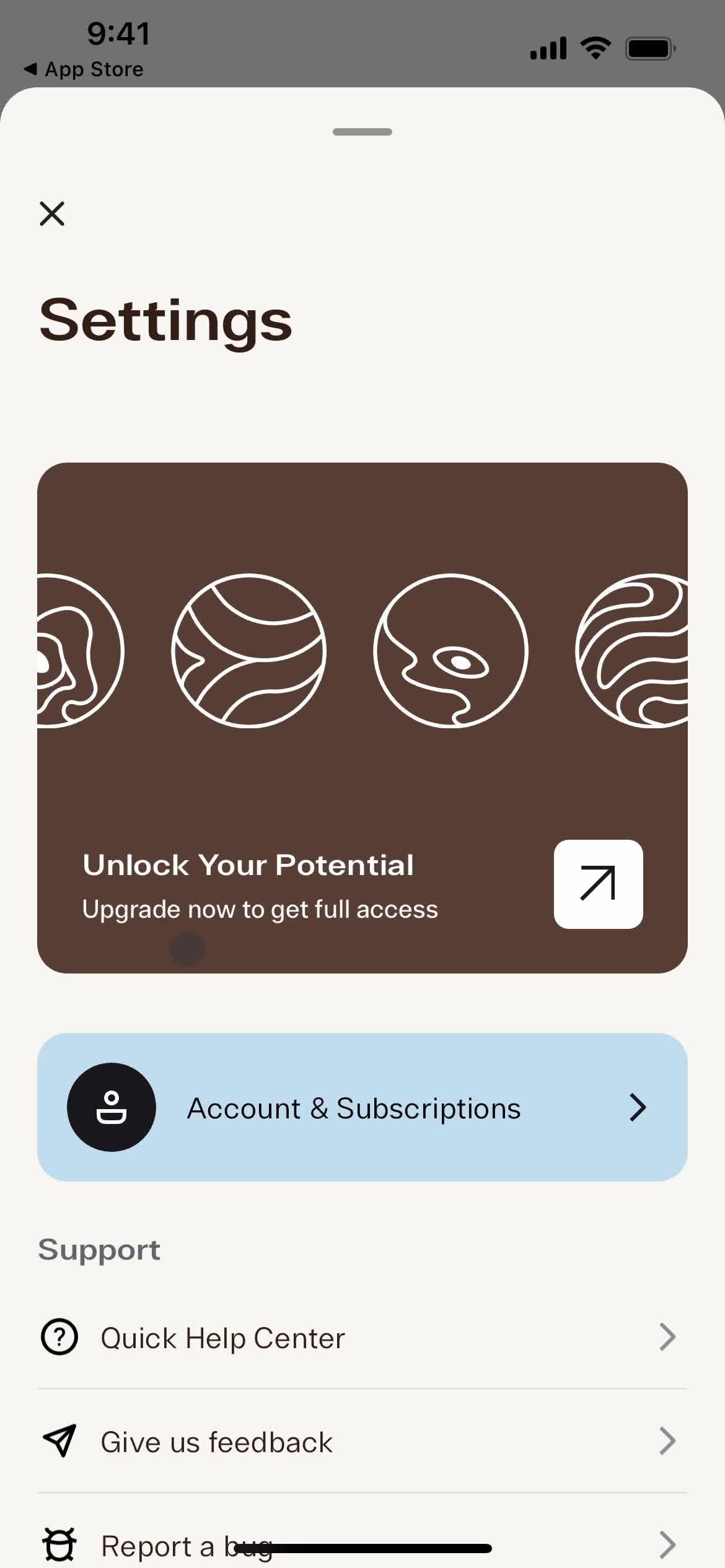Select Give us feedback
The image size is (725, 1568).
point(362,1442)
